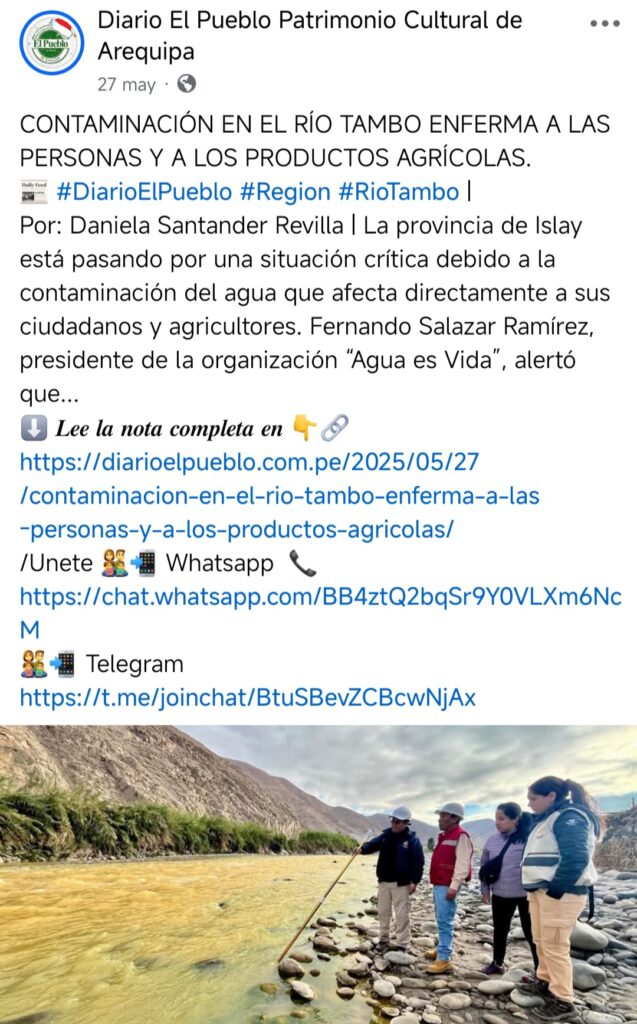Open the Diario El Pueblo page name

pos(309,35)
